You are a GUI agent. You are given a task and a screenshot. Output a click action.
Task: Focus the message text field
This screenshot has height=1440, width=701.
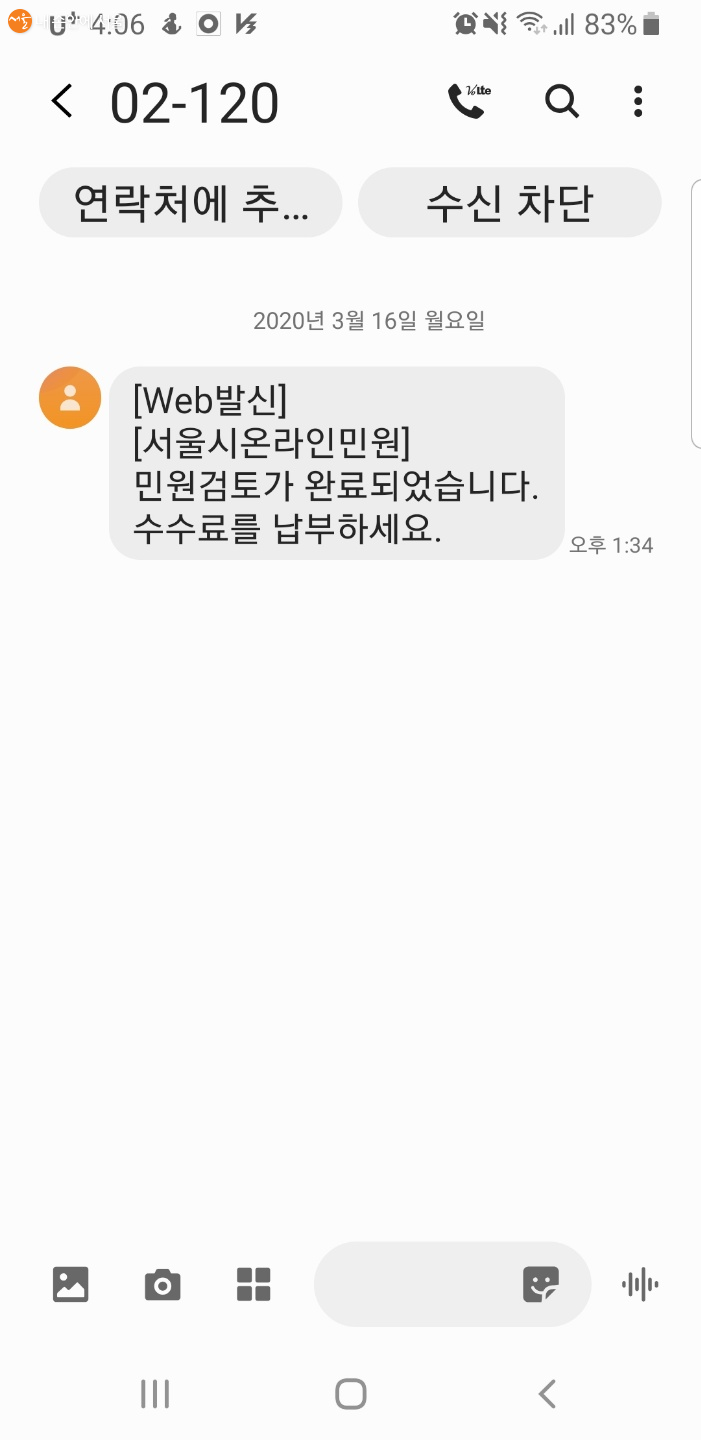[x=415, y=1284]
